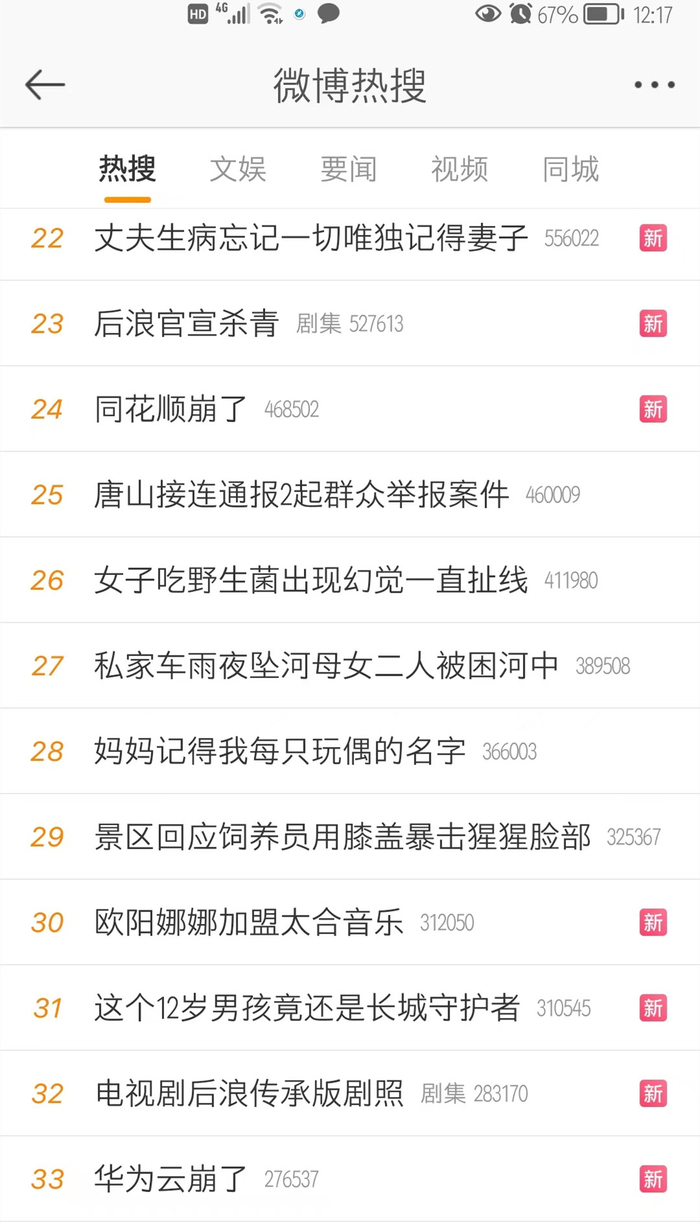
Task: Open 景区回应饲养员用膝盖暴击猩猩脸部
Action: pyautogui.click(x=350, y=837)
